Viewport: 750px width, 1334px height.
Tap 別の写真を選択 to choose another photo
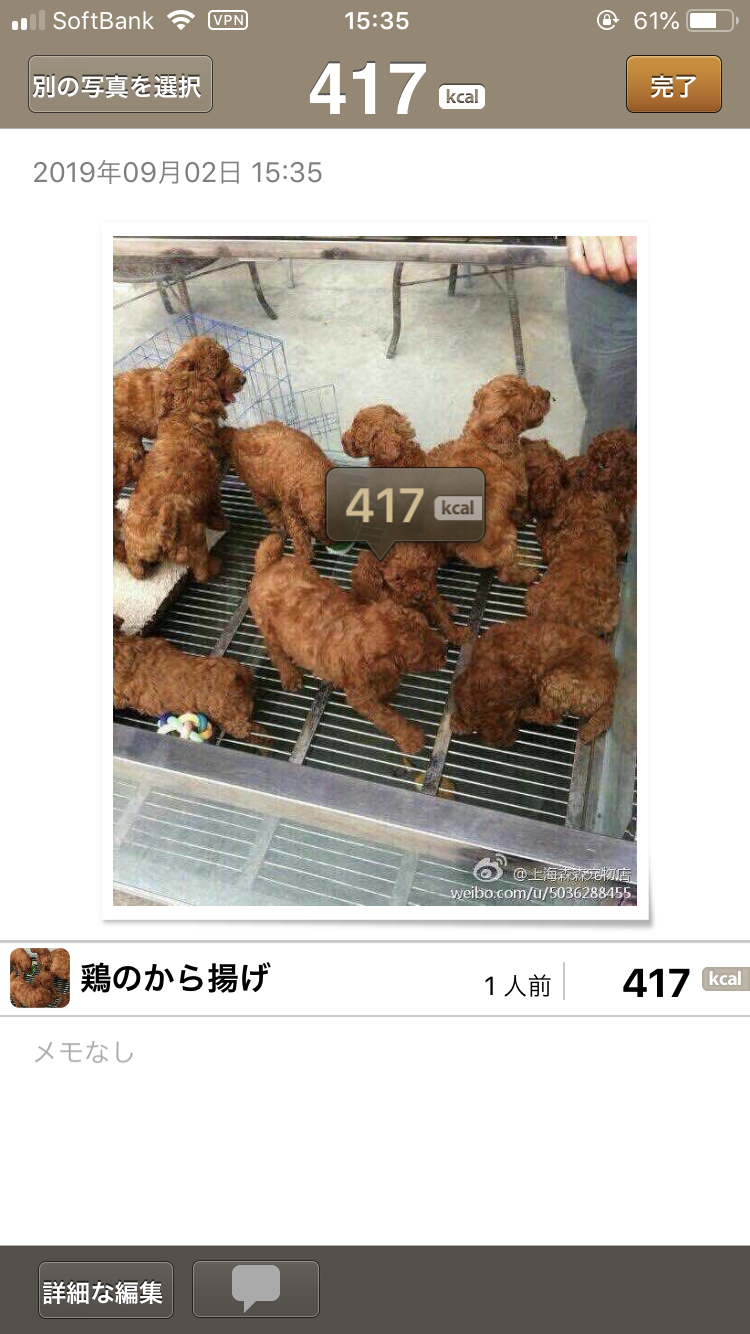click(120, 85)
